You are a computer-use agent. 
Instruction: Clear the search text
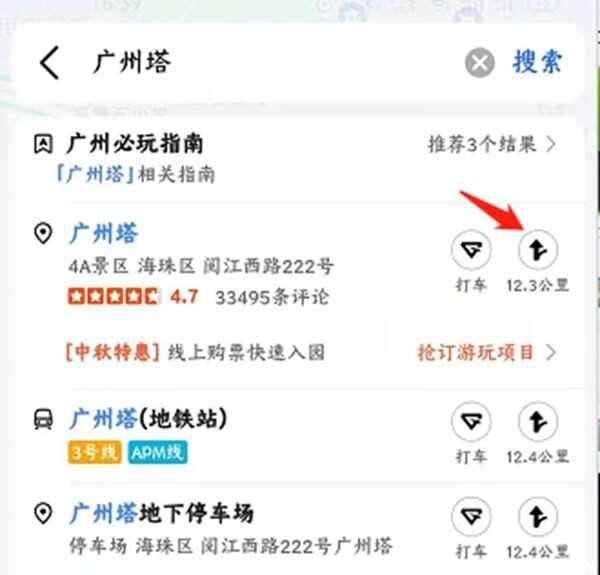pyautogui.click(x=481, y=63)
